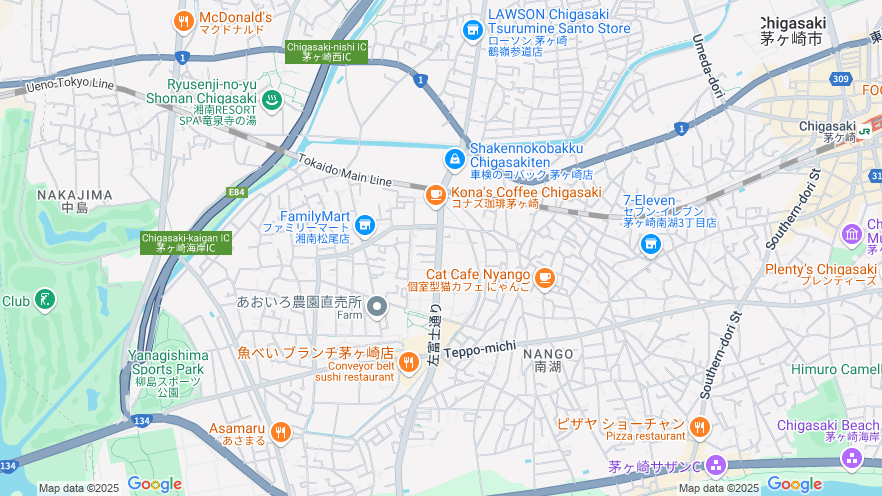Open the Asamaru restaurant marker
This screenshot has width=882, height=496.
pyautogui.click(x=280, y=432)
